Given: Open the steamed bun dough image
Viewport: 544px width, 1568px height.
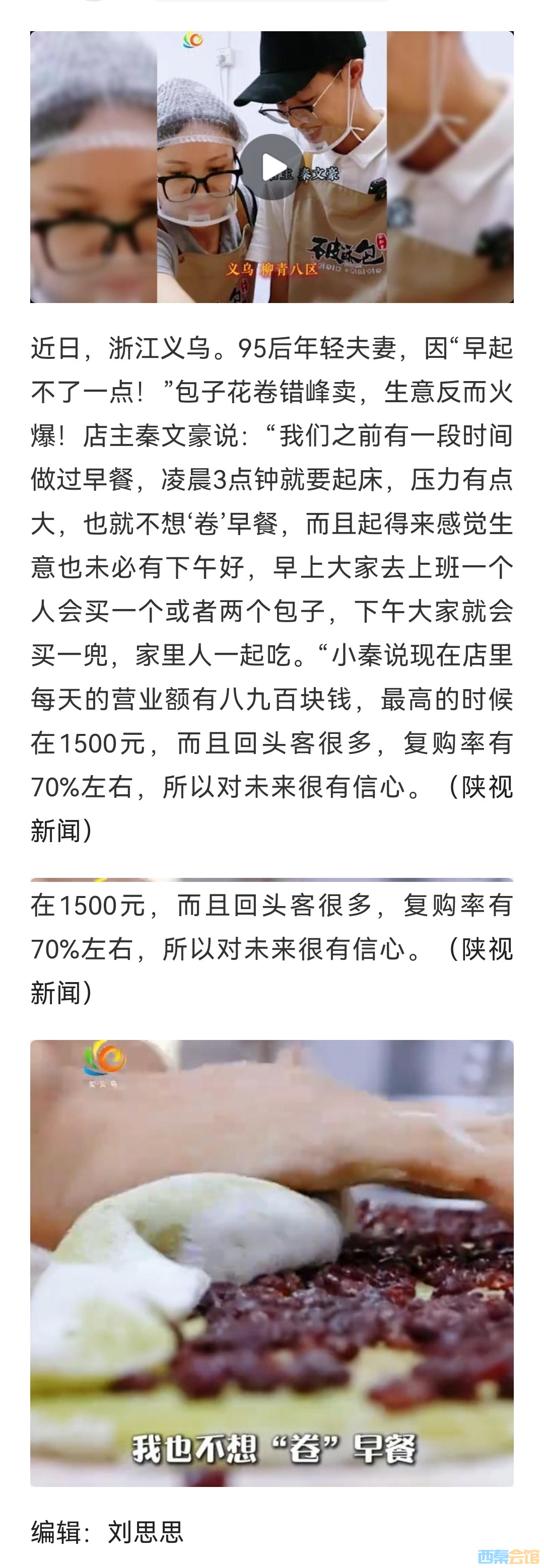Looking at the screenshot, I should click(271, 1263).
